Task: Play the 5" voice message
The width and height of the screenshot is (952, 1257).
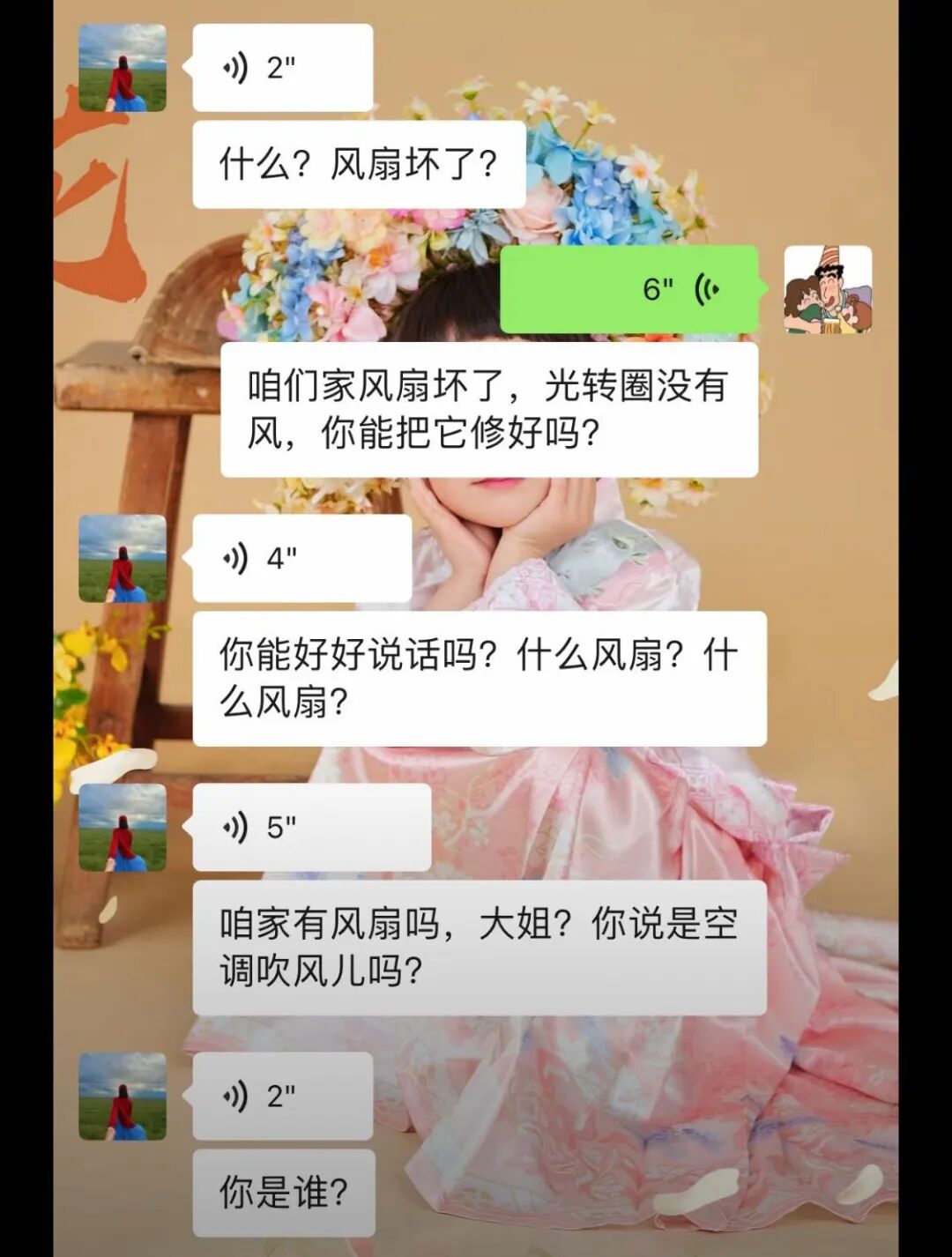Action: (x=311, y=828)
